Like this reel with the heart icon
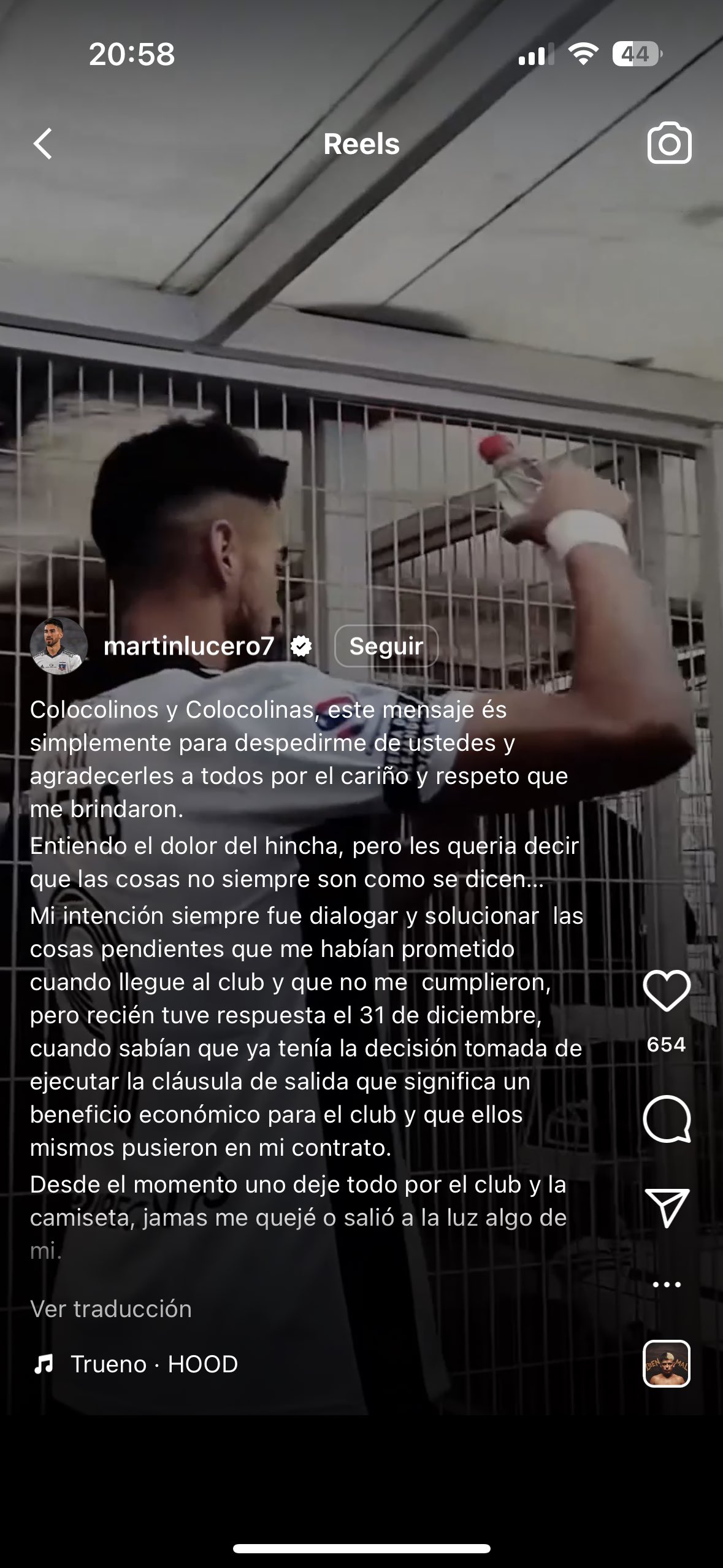This screenshot has height=1568, width=723. point(667,991)
